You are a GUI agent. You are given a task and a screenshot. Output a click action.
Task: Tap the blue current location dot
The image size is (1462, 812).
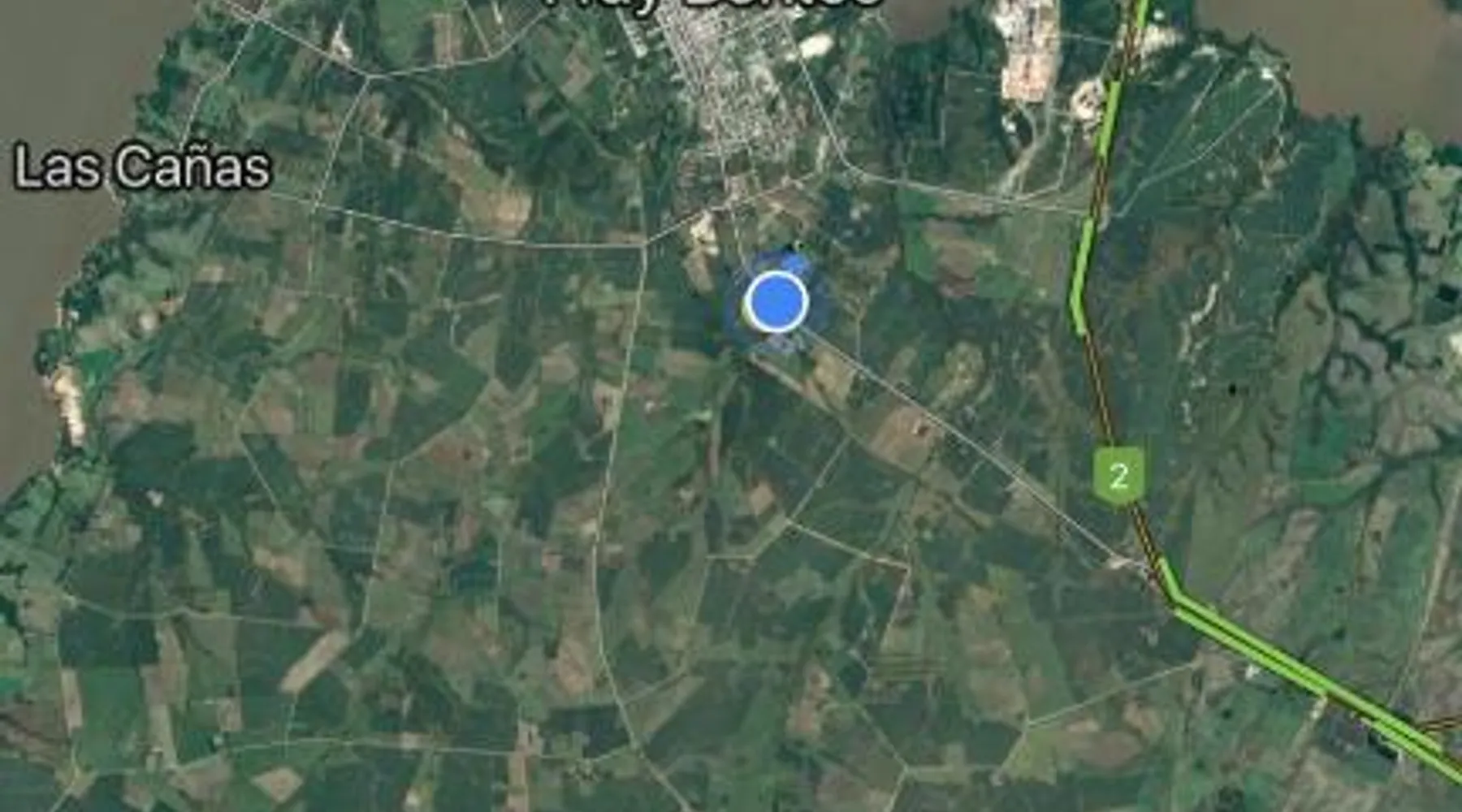click(x=776, y=301)
